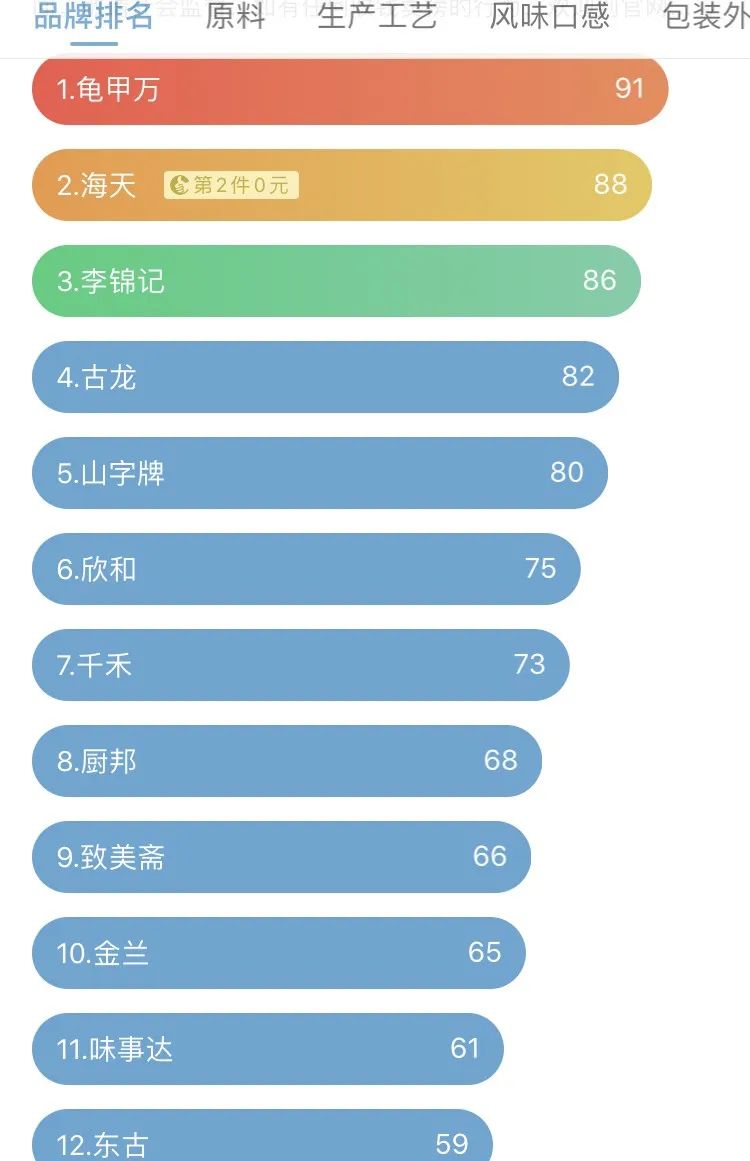选择「味事达」品牌

[x=267, y=1049]
